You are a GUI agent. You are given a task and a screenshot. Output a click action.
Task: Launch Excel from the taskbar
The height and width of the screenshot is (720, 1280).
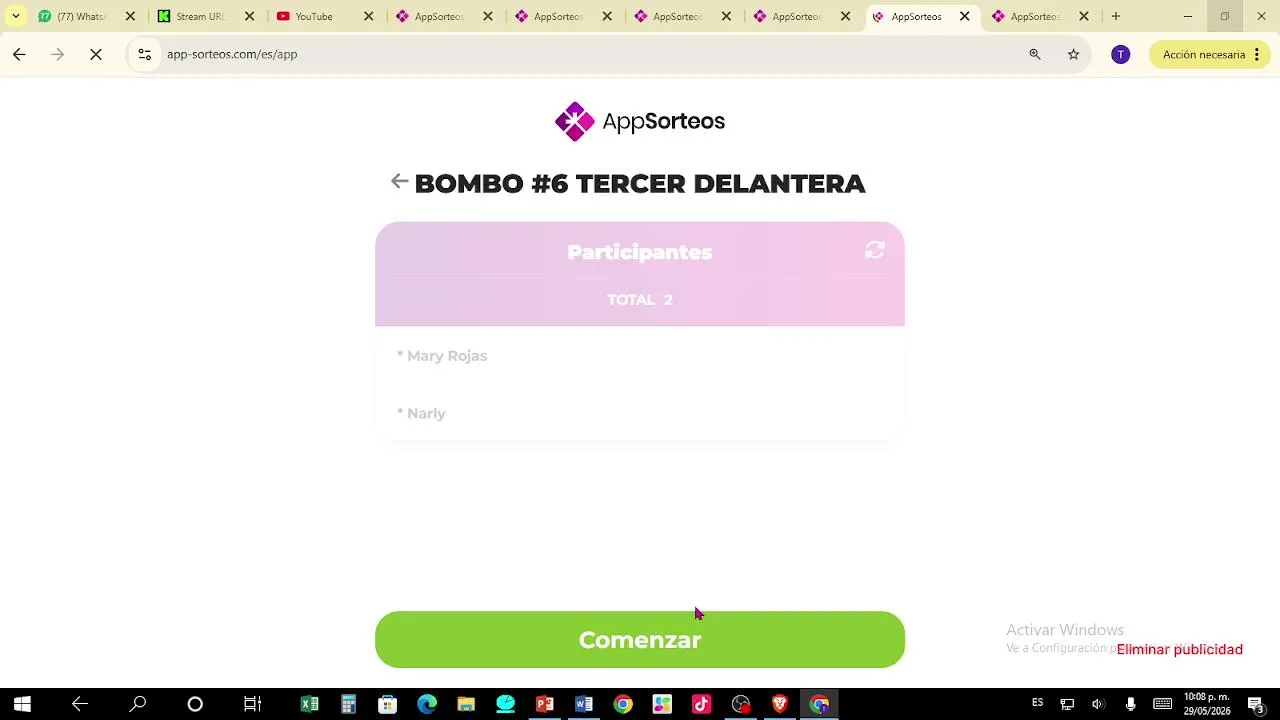click(x=310, y=704)
